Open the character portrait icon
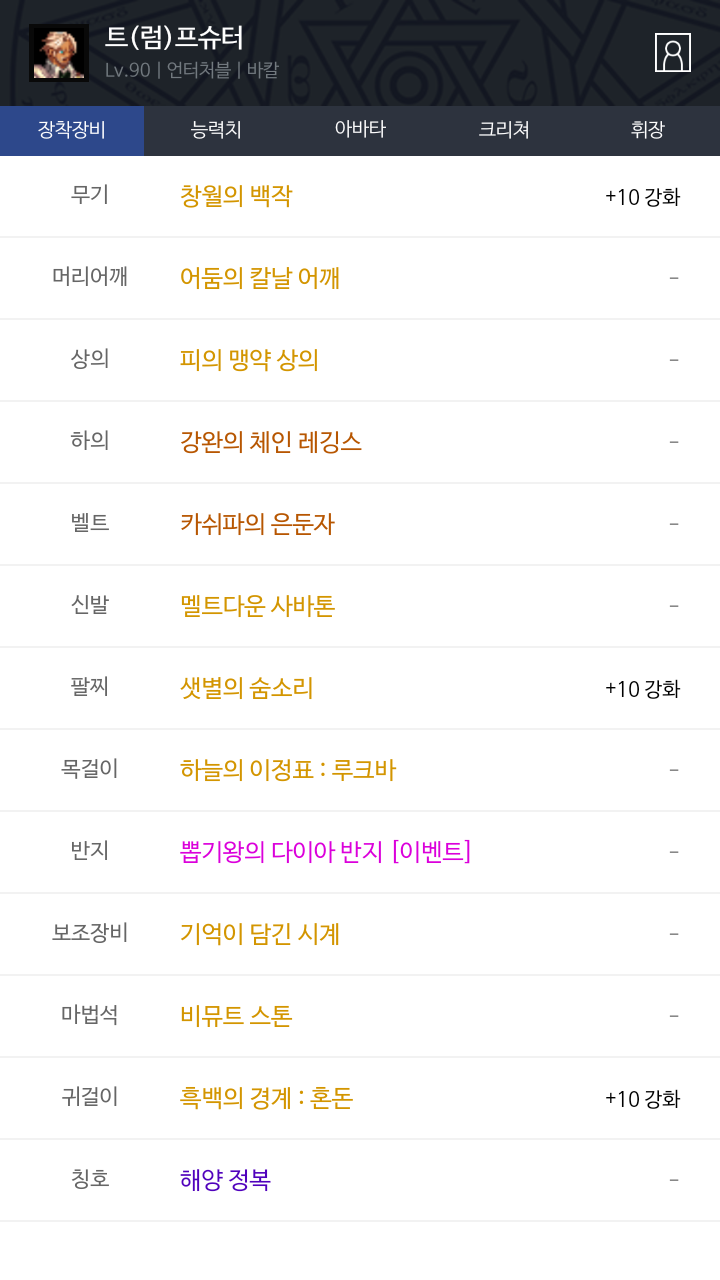This screenshot has width=720, height=1280. (673, 52)
